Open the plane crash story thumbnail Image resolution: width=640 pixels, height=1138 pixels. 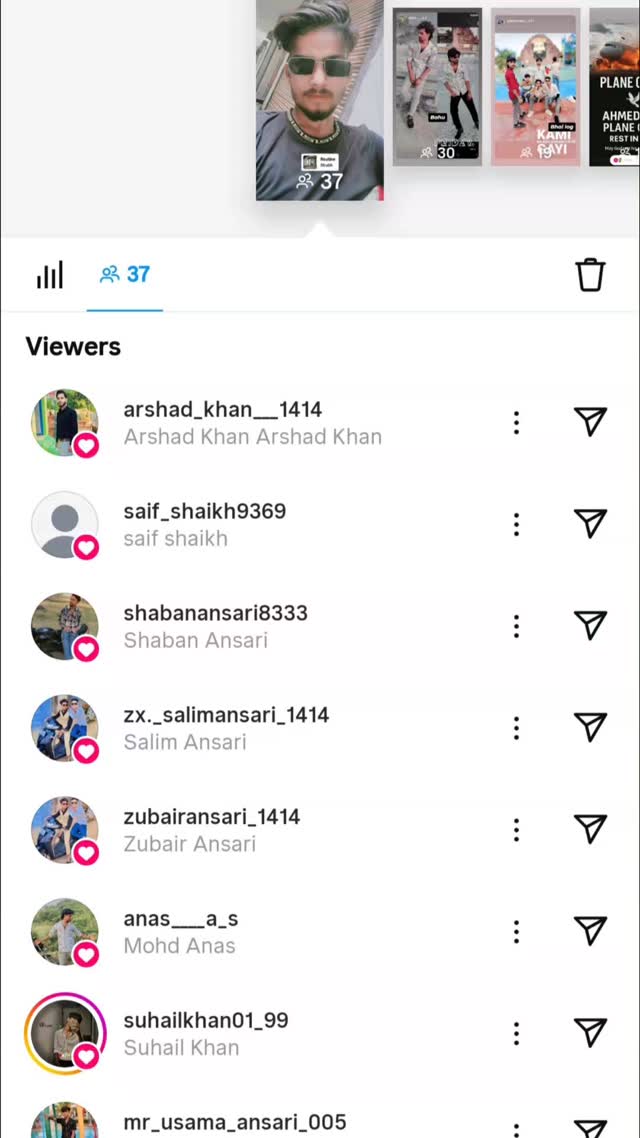point(616,87)
